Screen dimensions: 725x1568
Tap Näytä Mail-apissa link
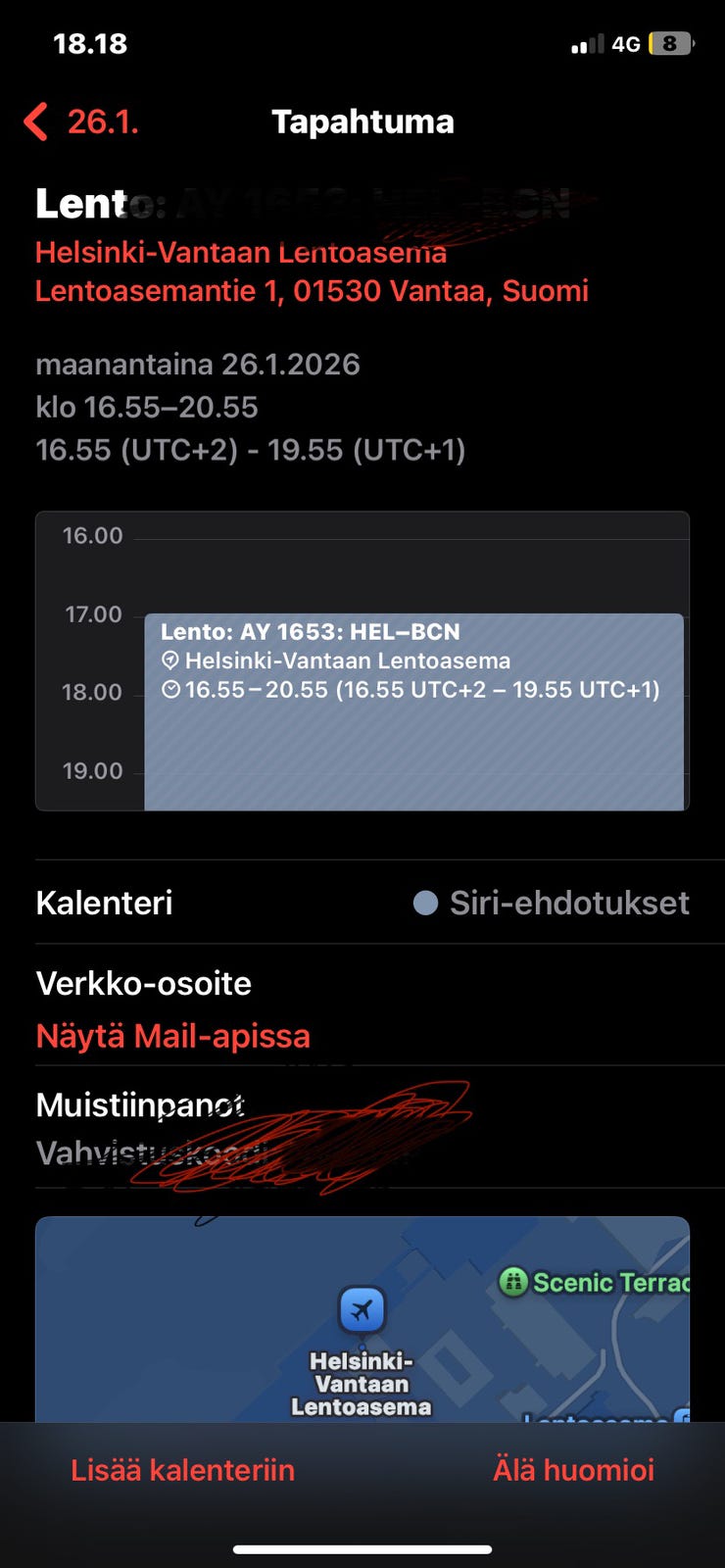tap(173, 1037)
